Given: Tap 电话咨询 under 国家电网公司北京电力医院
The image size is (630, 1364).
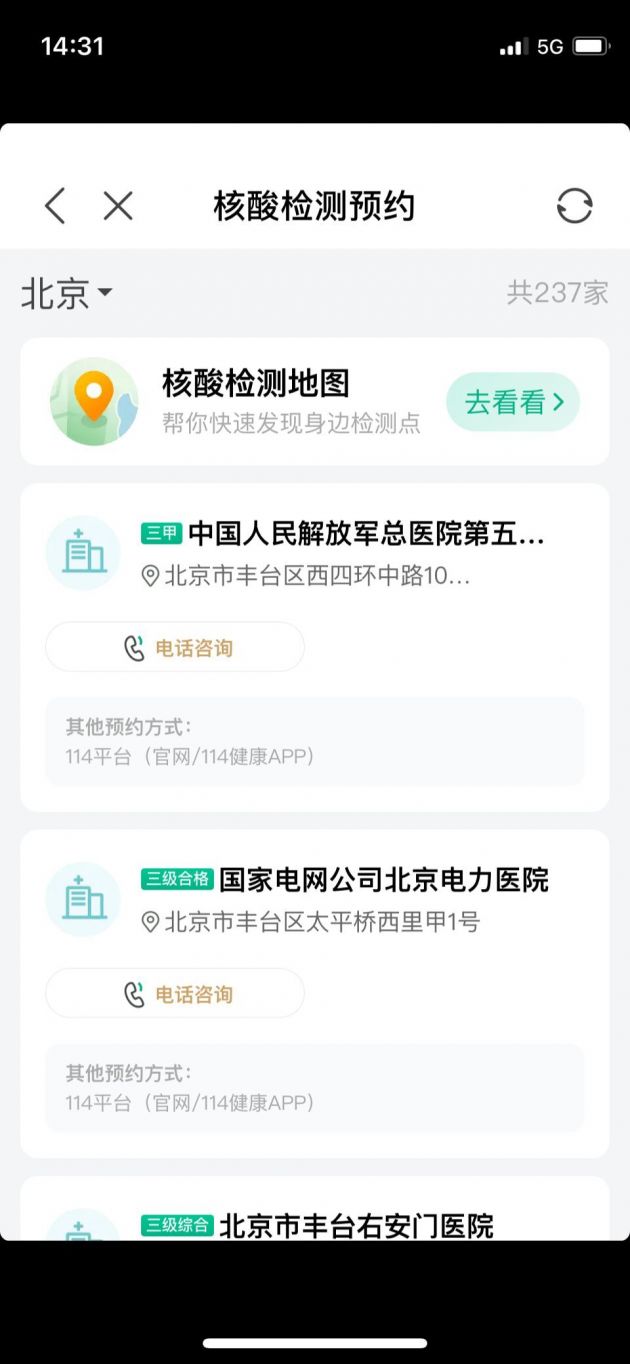Looking at the screenshot, I should point(175,994).
